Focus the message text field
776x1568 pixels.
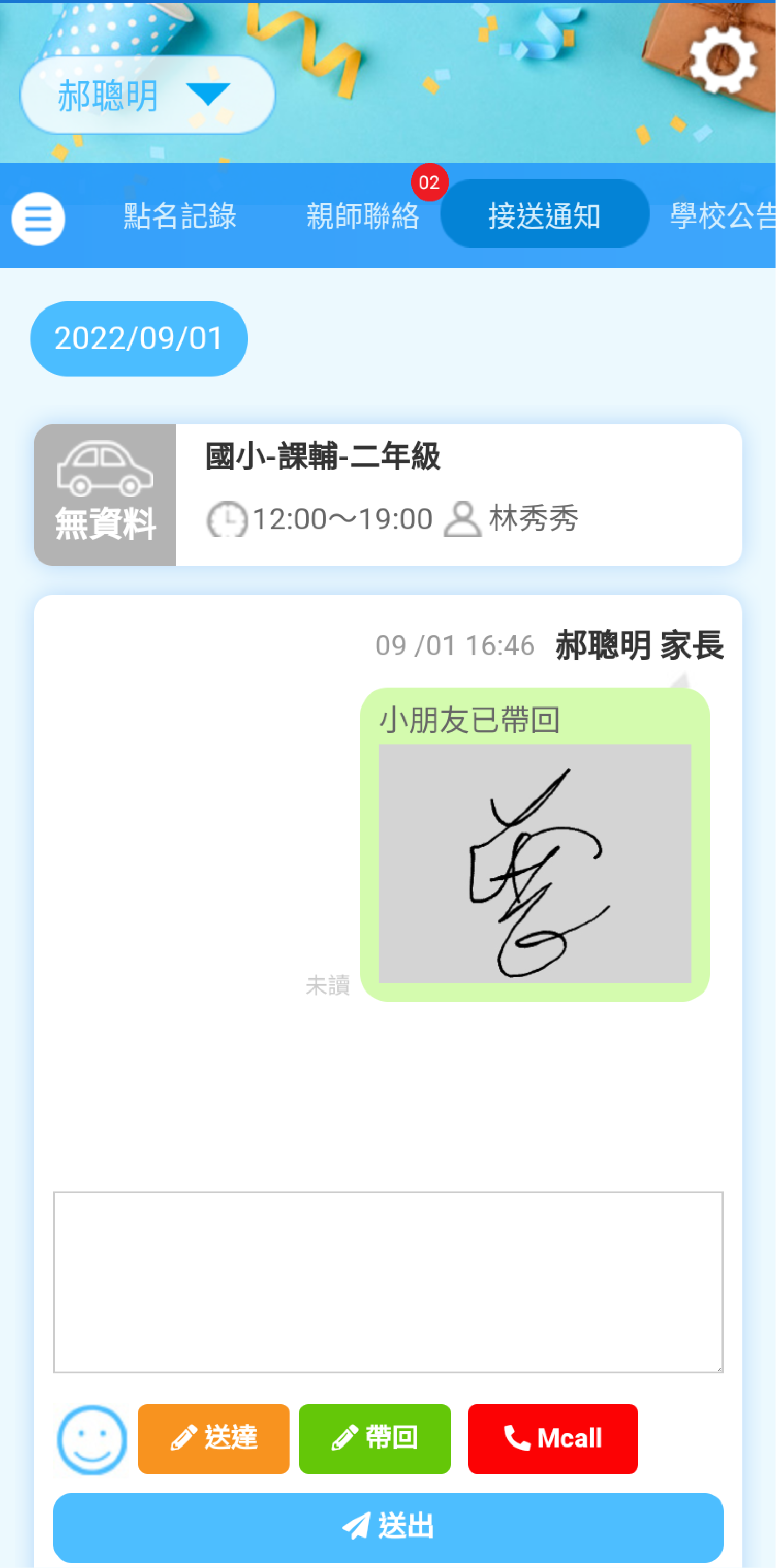click(388, 1282)
